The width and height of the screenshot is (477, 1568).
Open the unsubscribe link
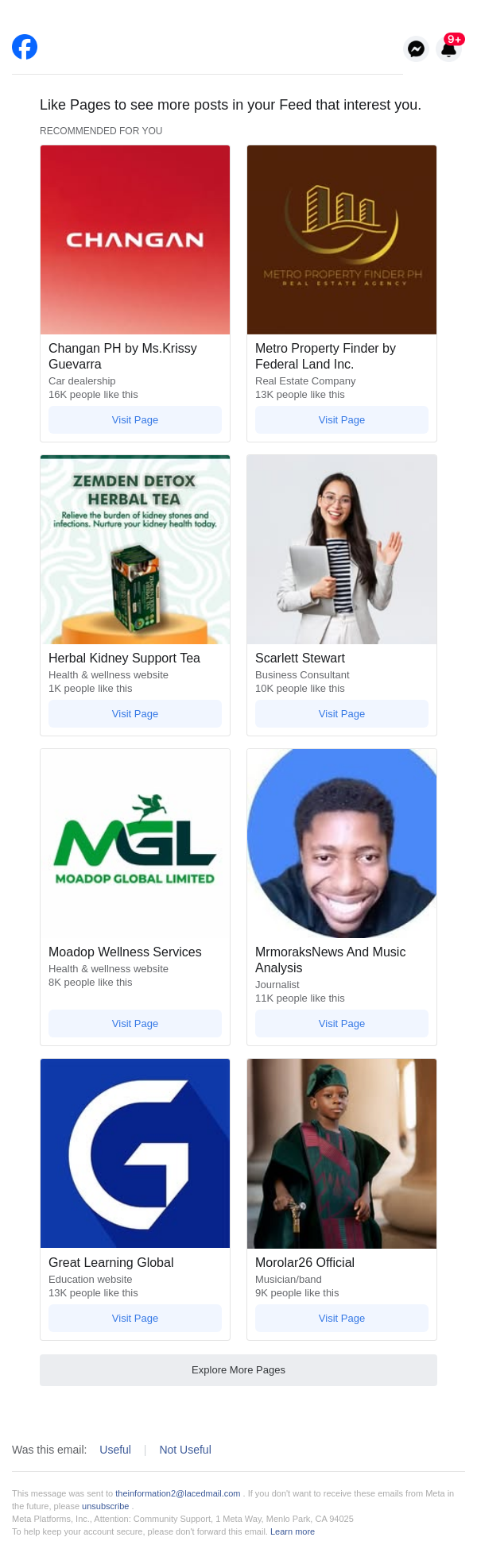[105, 1506]
